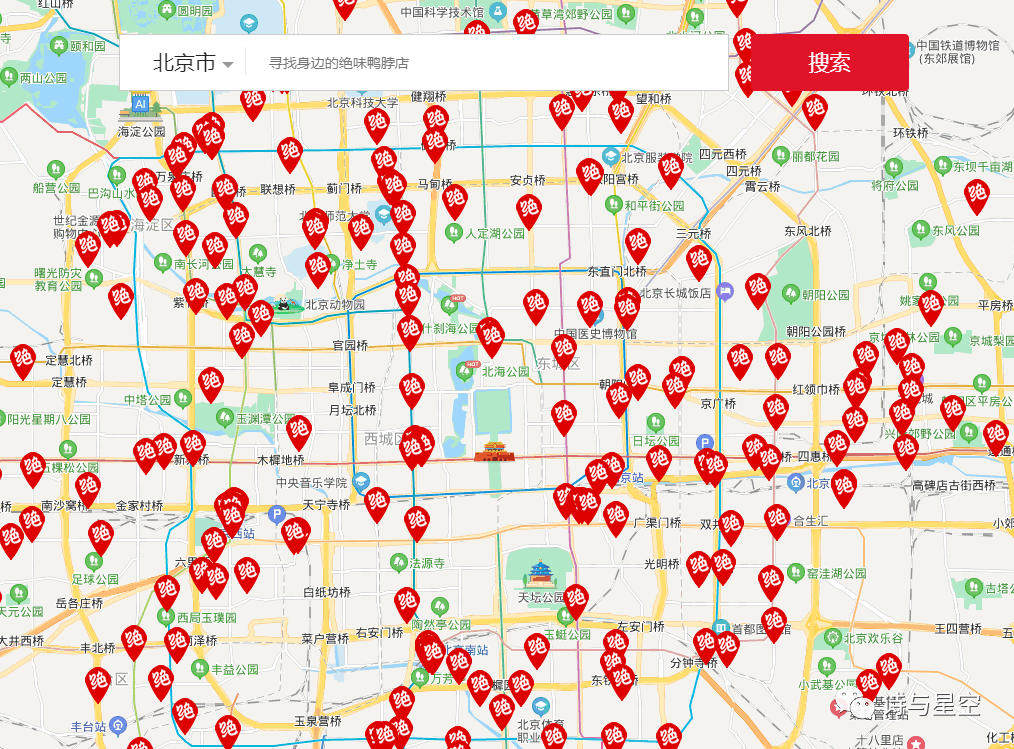This screenshot has width=1014, height=749.
Task: Open the 北京市 city dropdown
Action: coord(193,64)
